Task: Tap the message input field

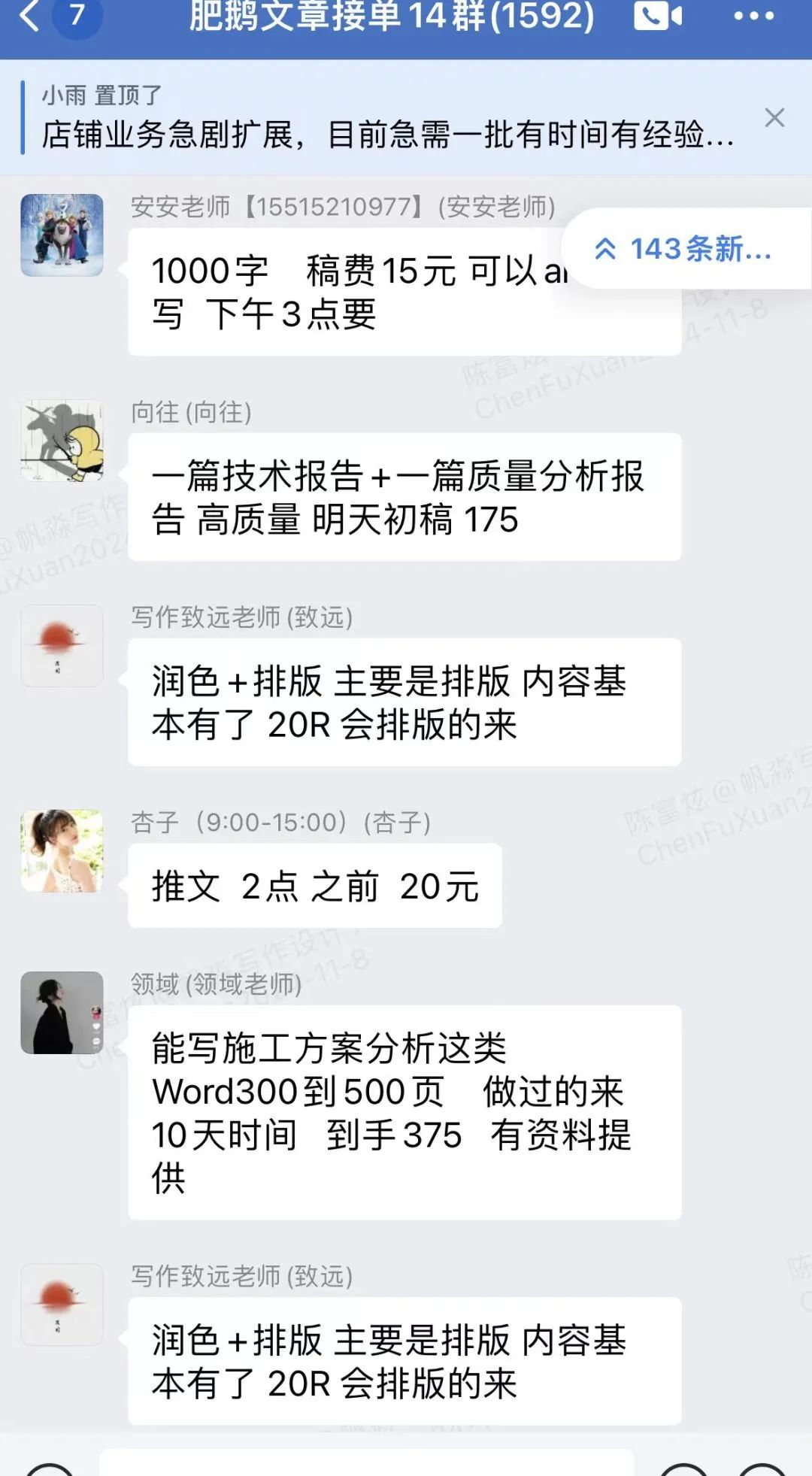Action: (367, 1462)
